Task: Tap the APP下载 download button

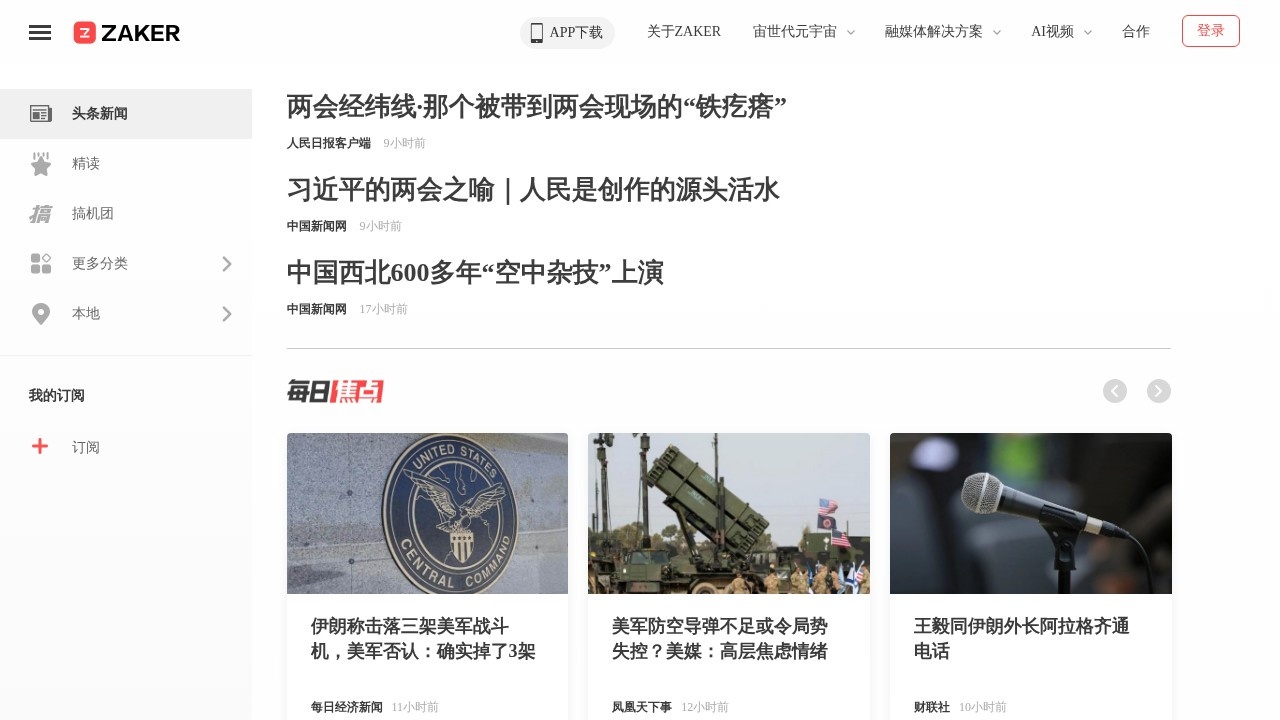Action: pyautogui.click(x=567, y=32)
